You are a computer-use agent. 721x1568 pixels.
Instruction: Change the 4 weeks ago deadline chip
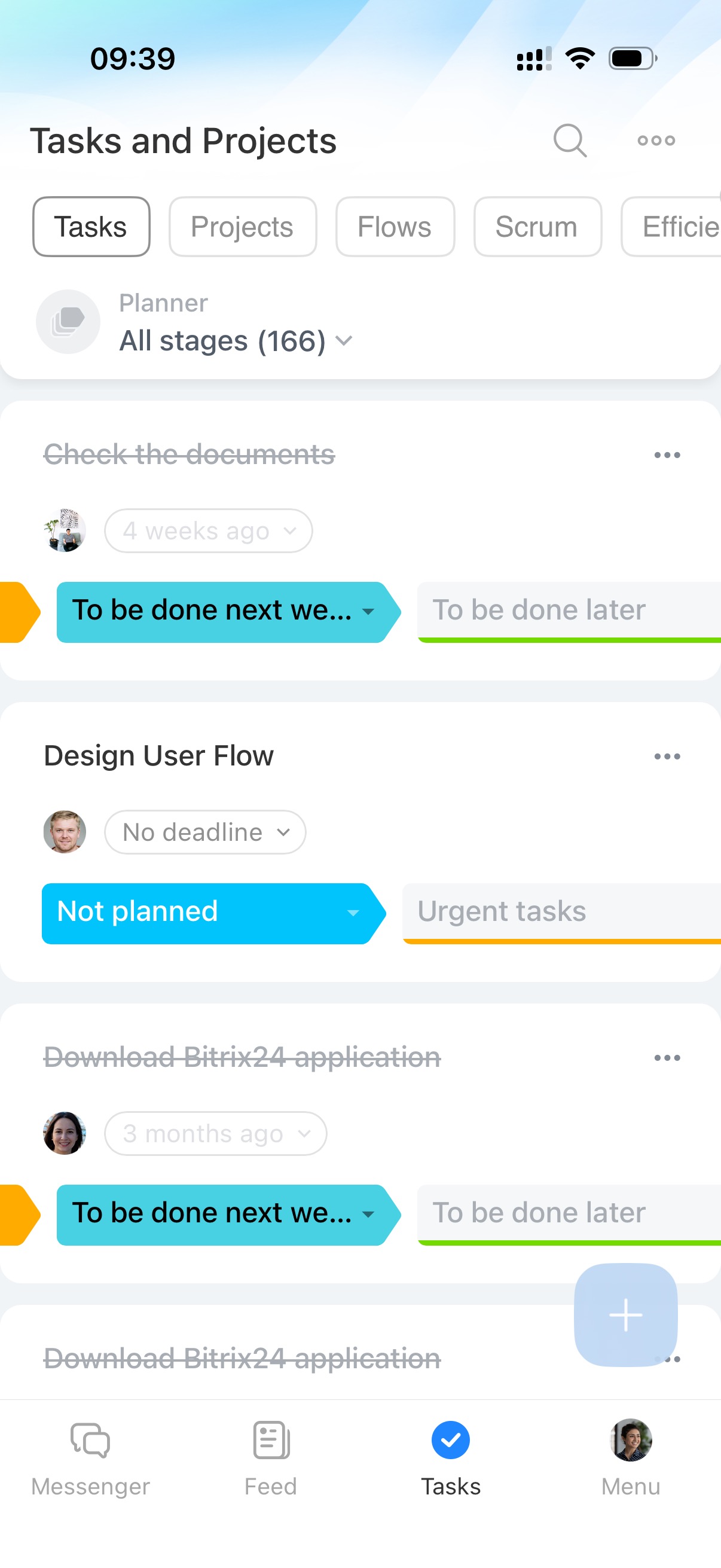(x=208, y=531)
